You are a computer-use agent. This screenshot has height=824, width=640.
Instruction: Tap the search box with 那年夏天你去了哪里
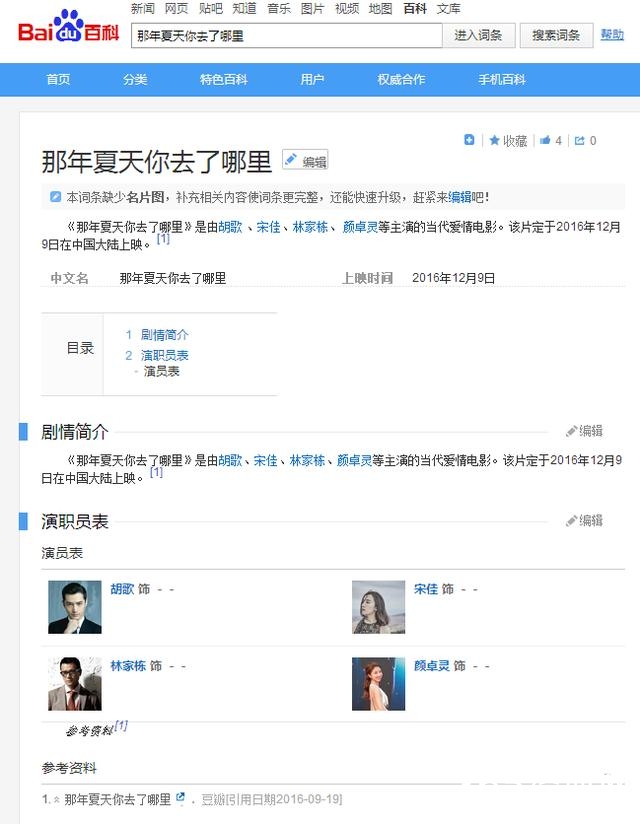(286, 36)
